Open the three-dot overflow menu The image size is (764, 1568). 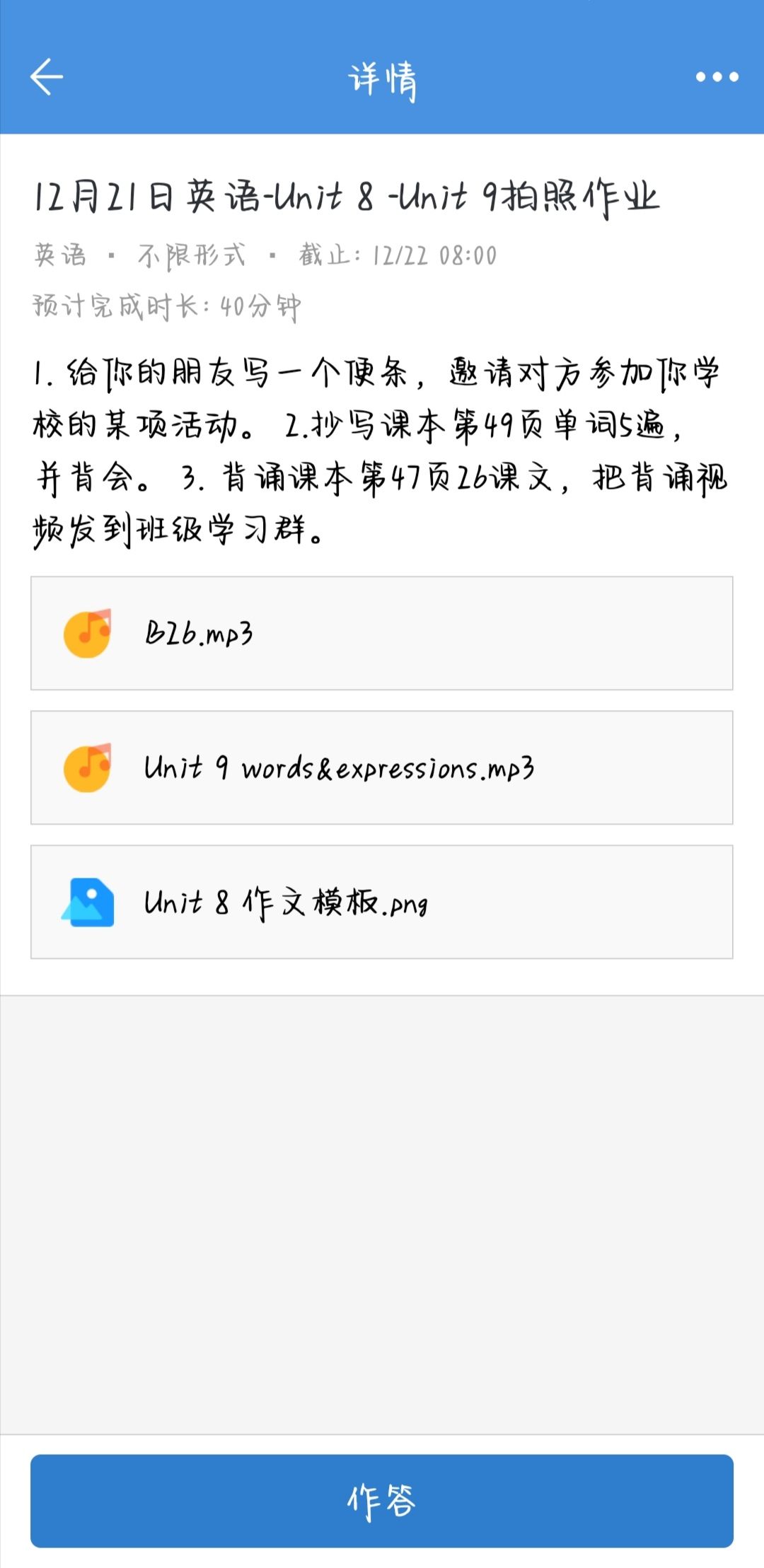pos(717,76)
